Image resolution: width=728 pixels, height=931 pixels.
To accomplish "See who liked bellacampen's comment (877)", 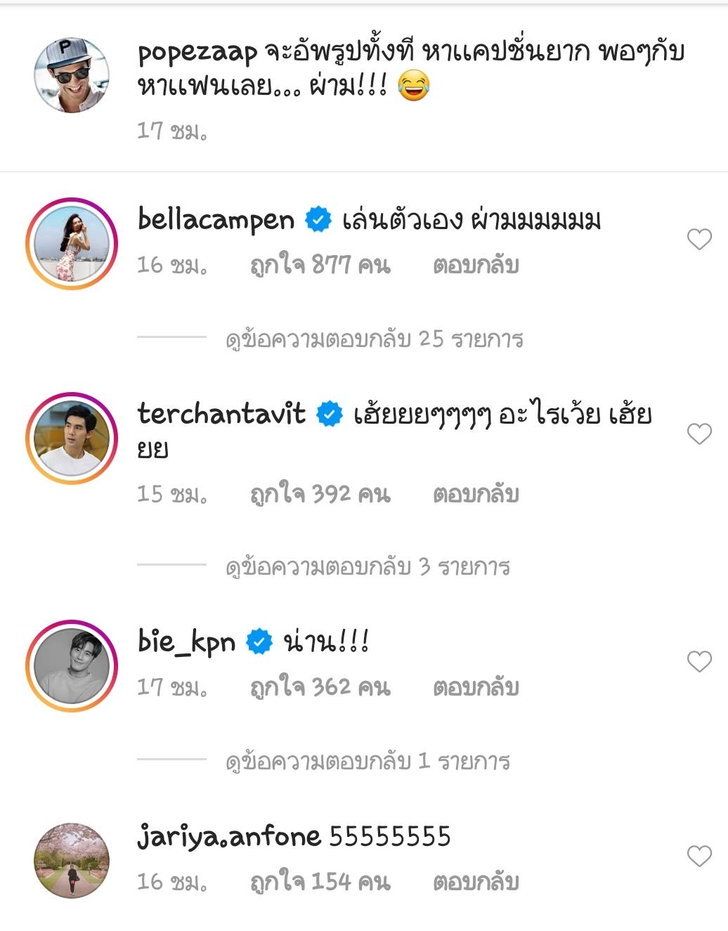I will [319, 267].
